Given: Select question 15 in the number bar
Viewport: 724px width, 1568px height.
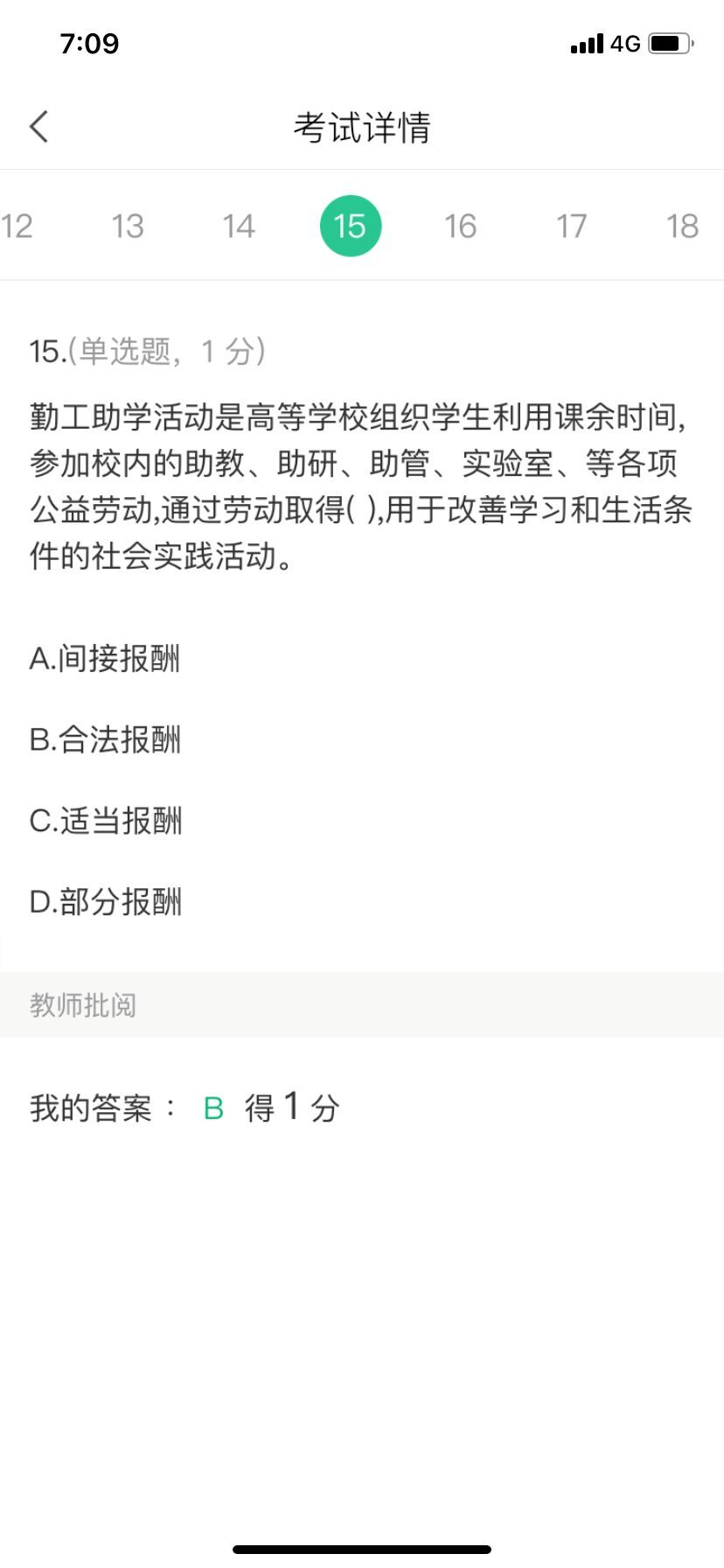Looking at the screenshot, I should coord(350,227).
